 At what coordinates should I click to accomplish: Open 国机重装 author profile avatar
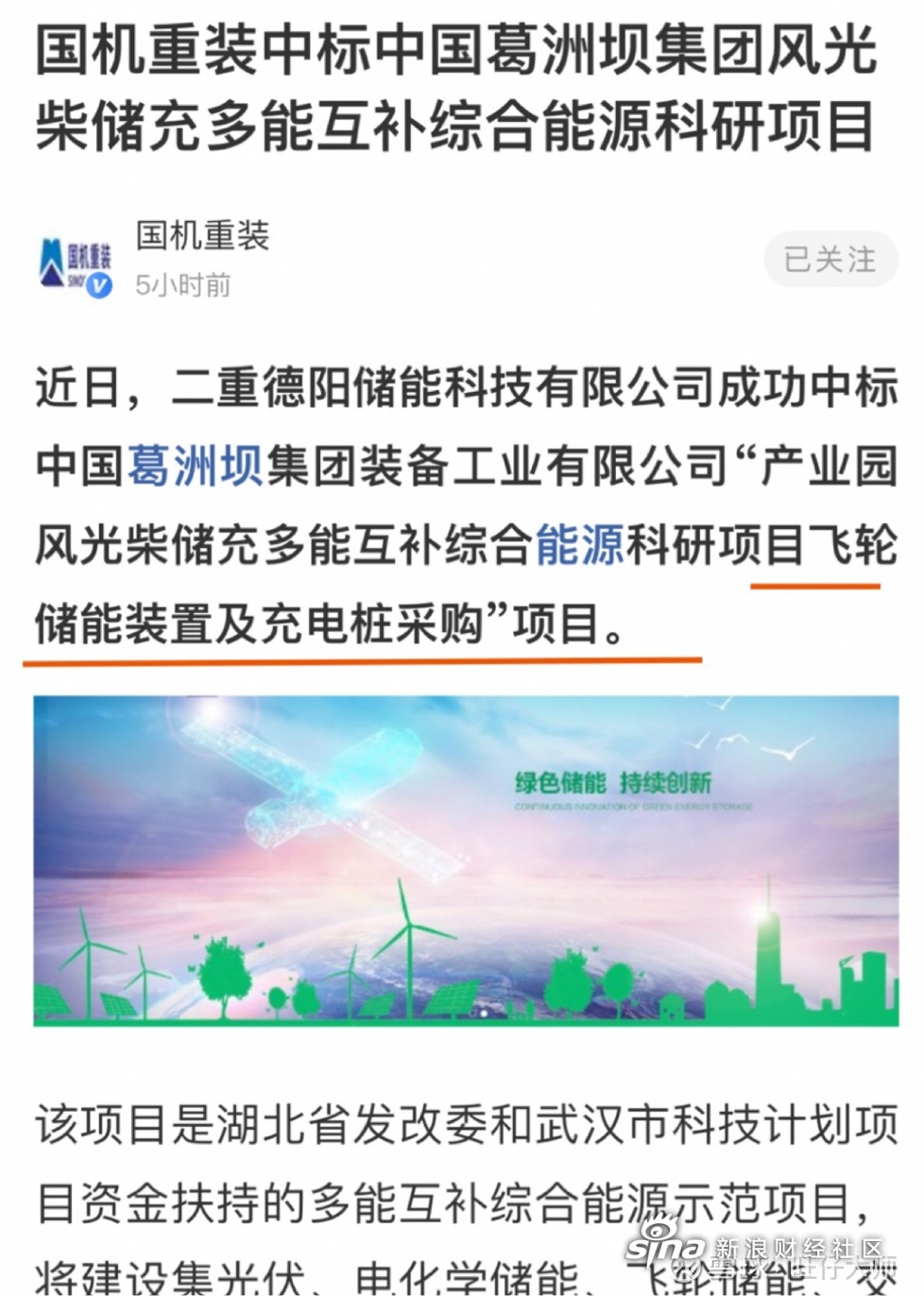76,263
